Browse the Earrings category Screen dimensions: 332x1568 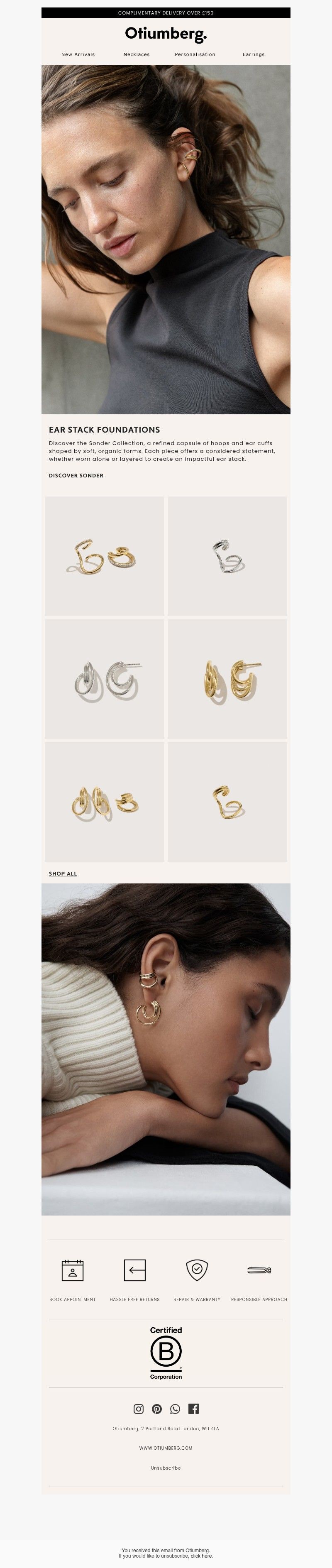pyautogui.click(x=253, y=54)
